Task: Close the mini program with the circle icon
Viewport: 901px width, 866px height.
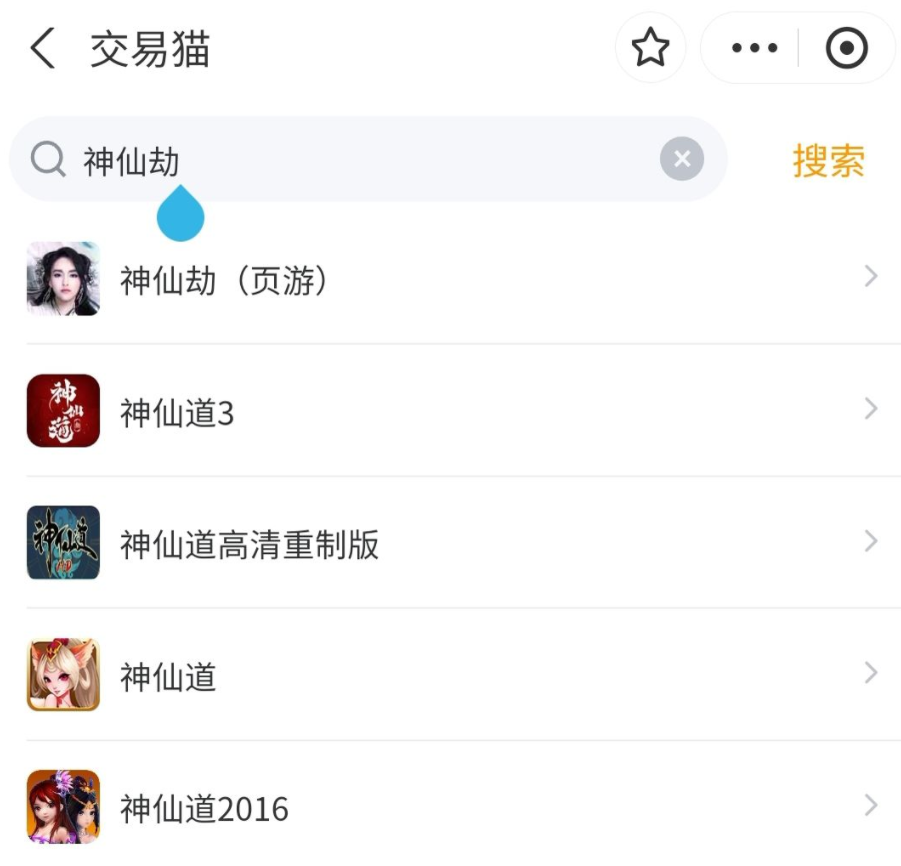Action: point(846,48)
